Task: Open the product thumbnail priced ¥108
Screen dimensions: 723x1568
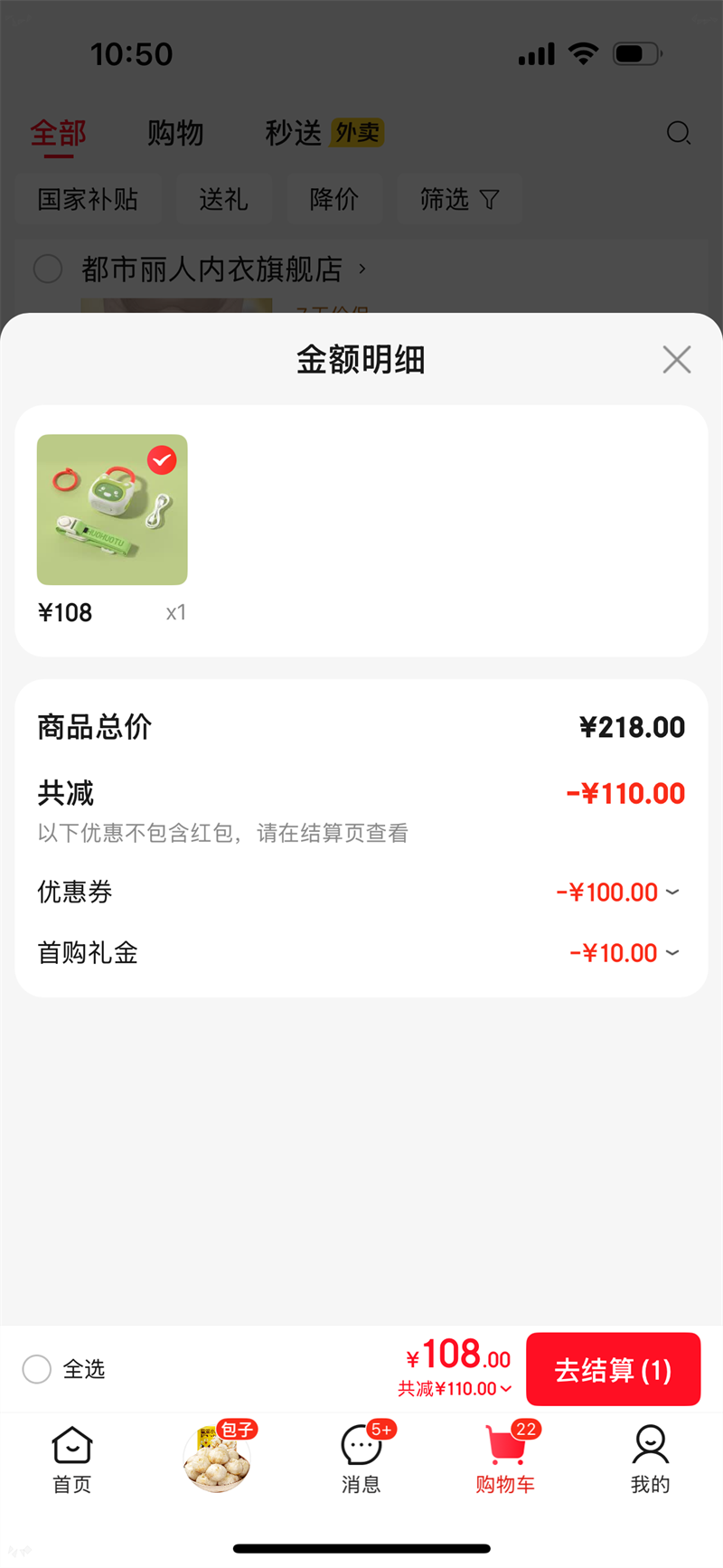Action: pyautogui.click(x=111, y=509)
